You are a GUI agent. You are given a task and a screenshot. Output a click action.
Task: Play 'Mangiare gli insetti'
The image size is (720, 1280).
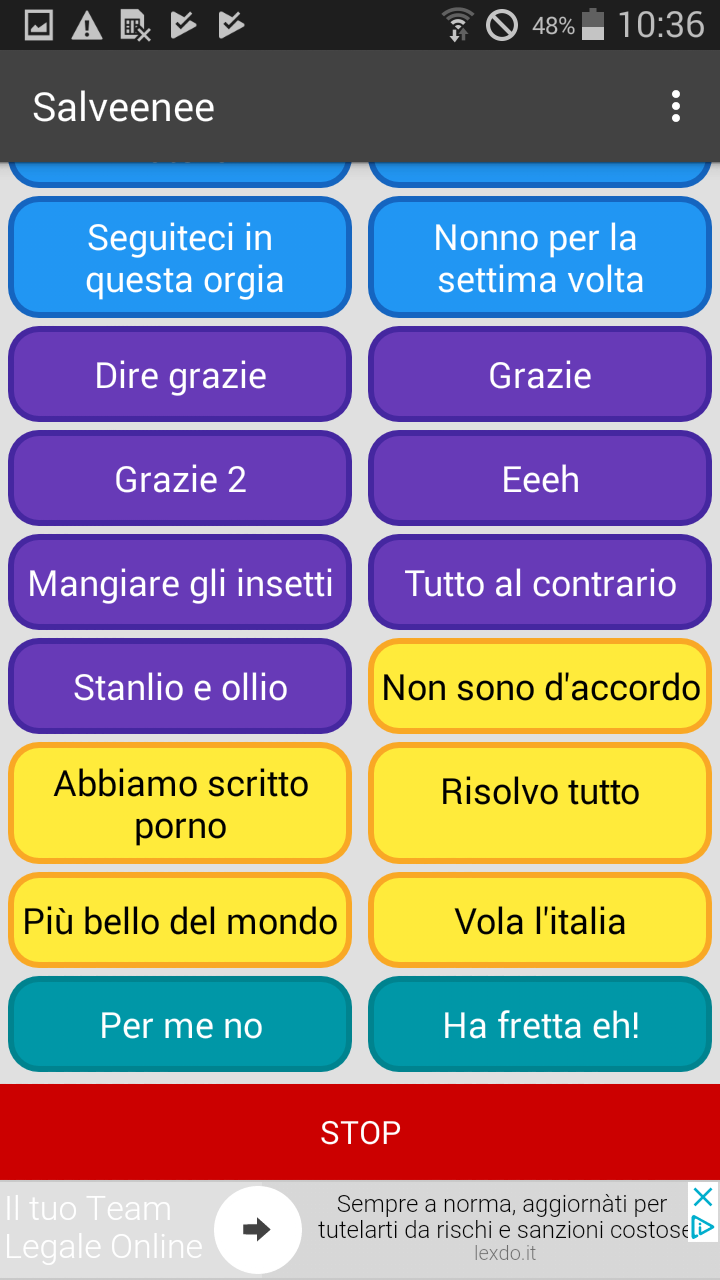[x=180, y=583]
